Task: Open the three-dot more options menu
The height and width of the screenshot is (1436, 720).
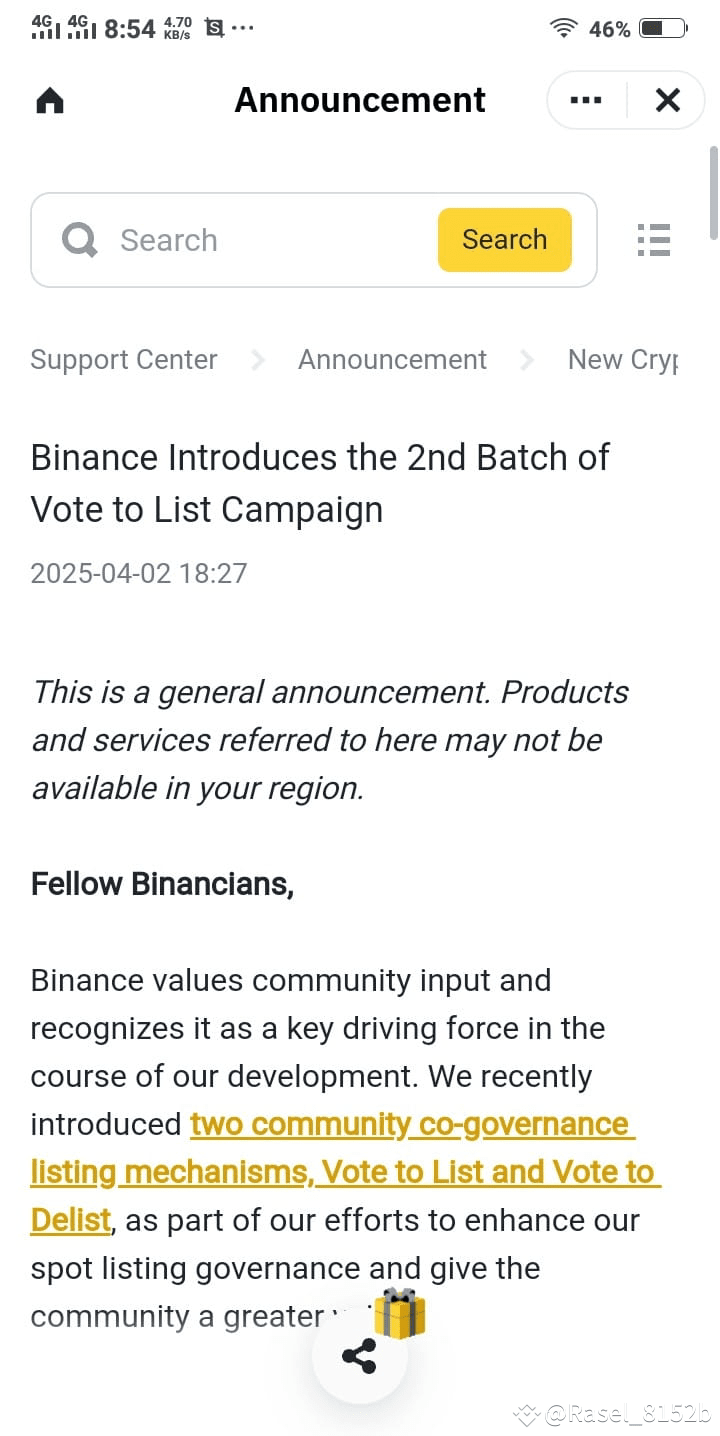Action: click(x=585, y=100)
